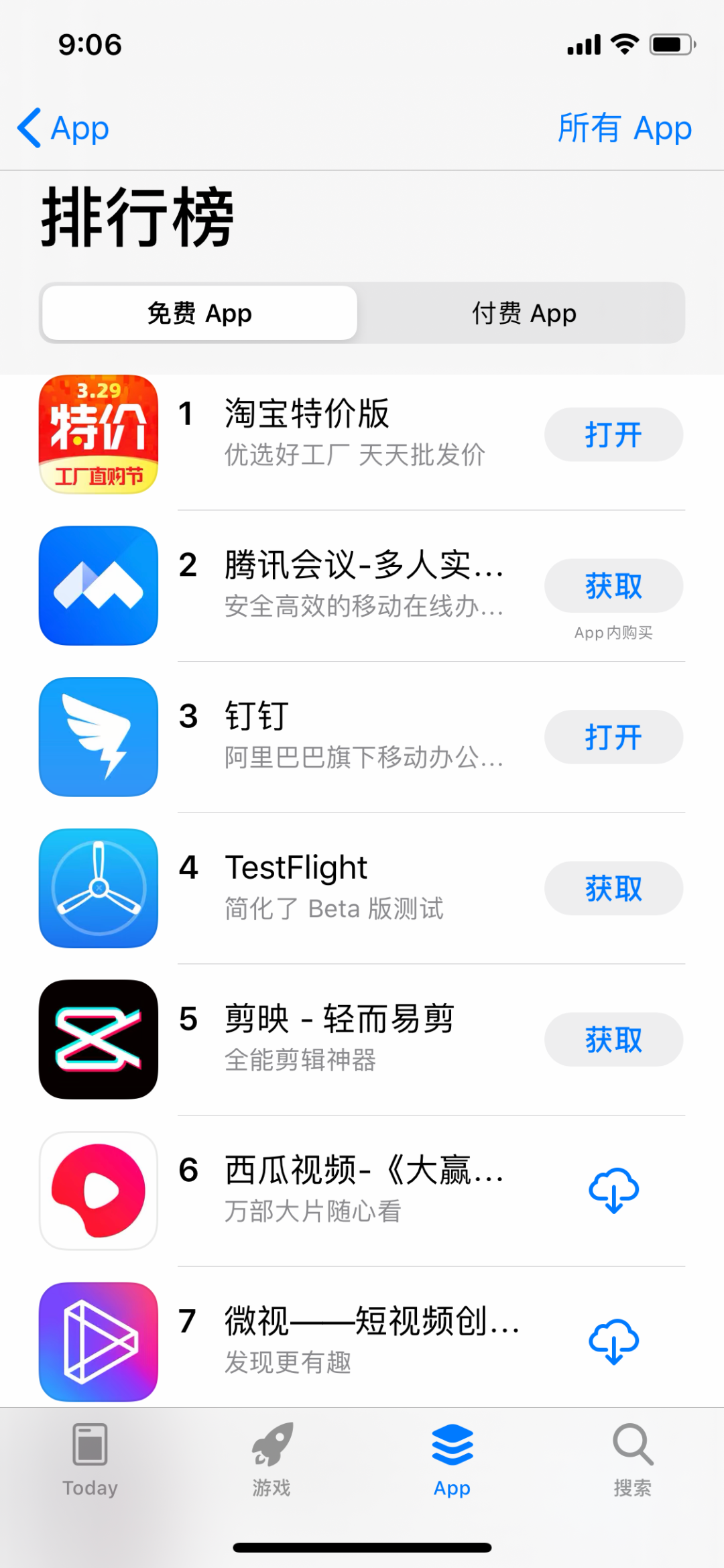Switch to the 游戏 tab
Image resolution: width=724 pixels, height=1568 pixels.
point(271,1458)
